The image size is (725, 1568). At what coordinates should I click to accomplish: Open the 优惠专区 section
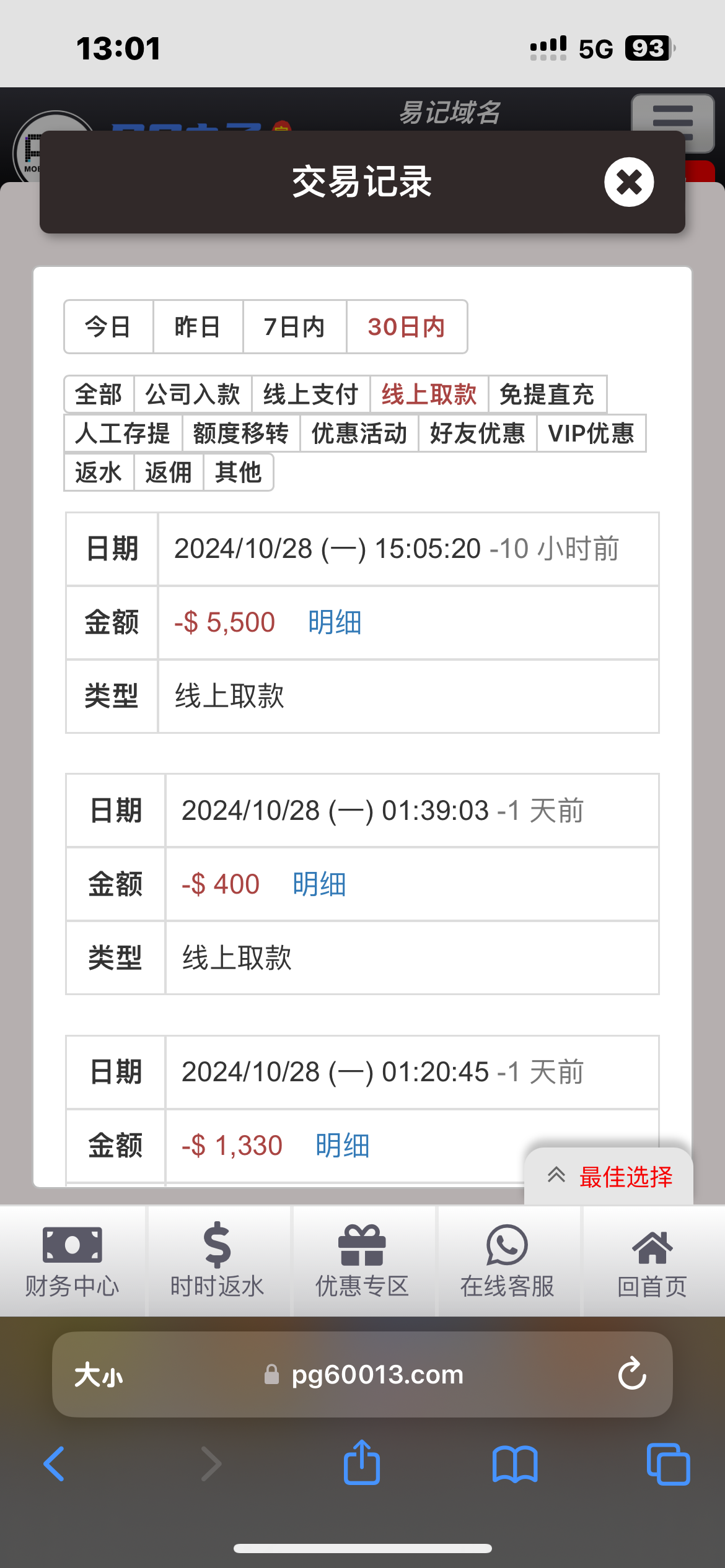362,1261
